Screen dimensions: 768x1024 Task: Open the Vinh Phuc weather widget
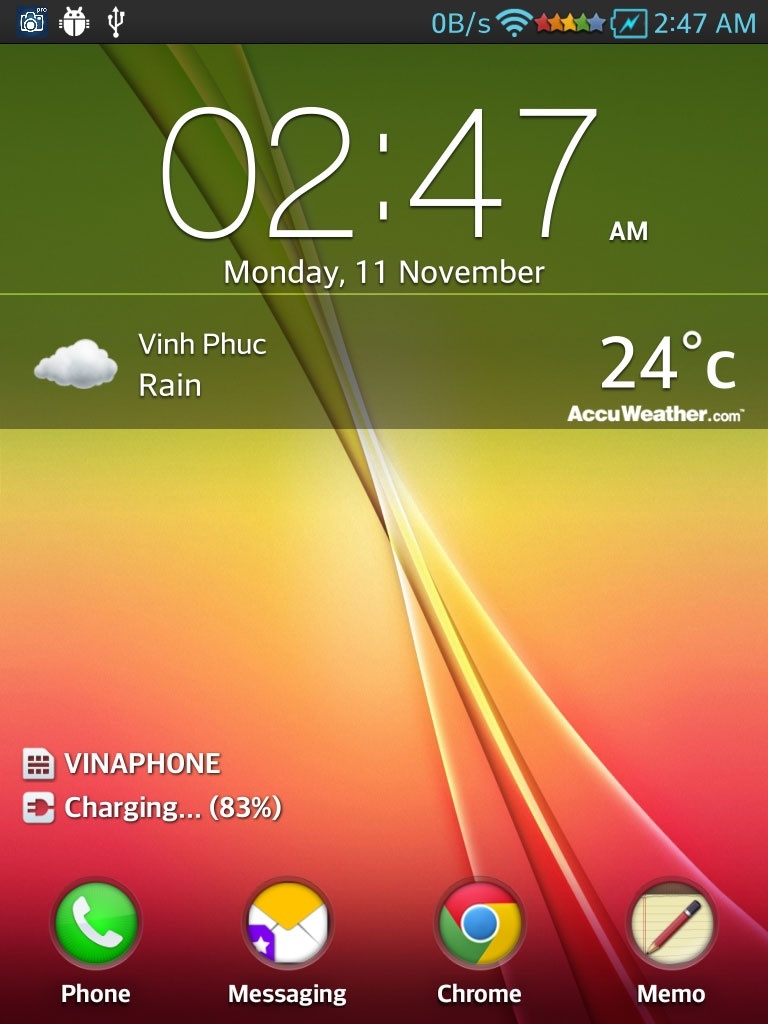click(x=384, y=364)
